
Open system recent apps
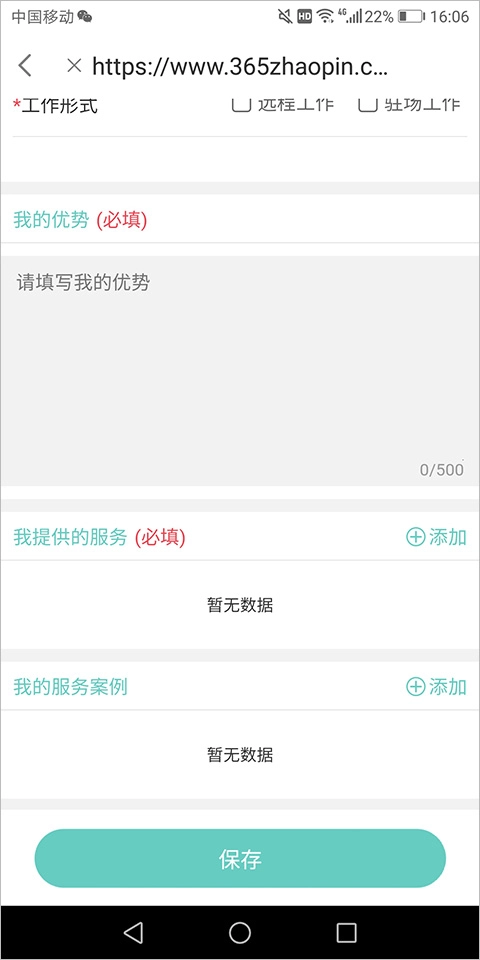tap(347, 932)
